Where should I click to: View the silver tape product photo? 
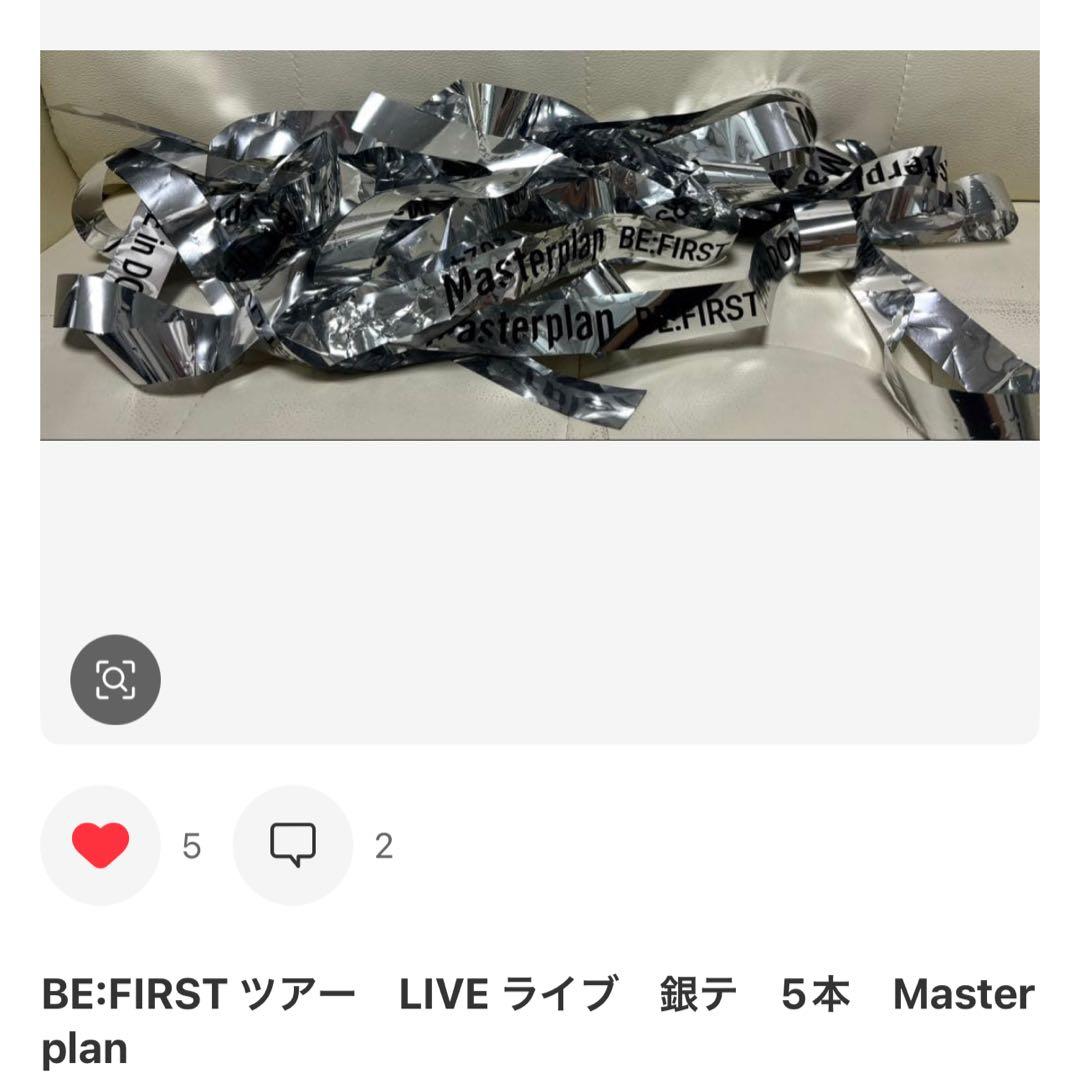(x=540, y=245)
